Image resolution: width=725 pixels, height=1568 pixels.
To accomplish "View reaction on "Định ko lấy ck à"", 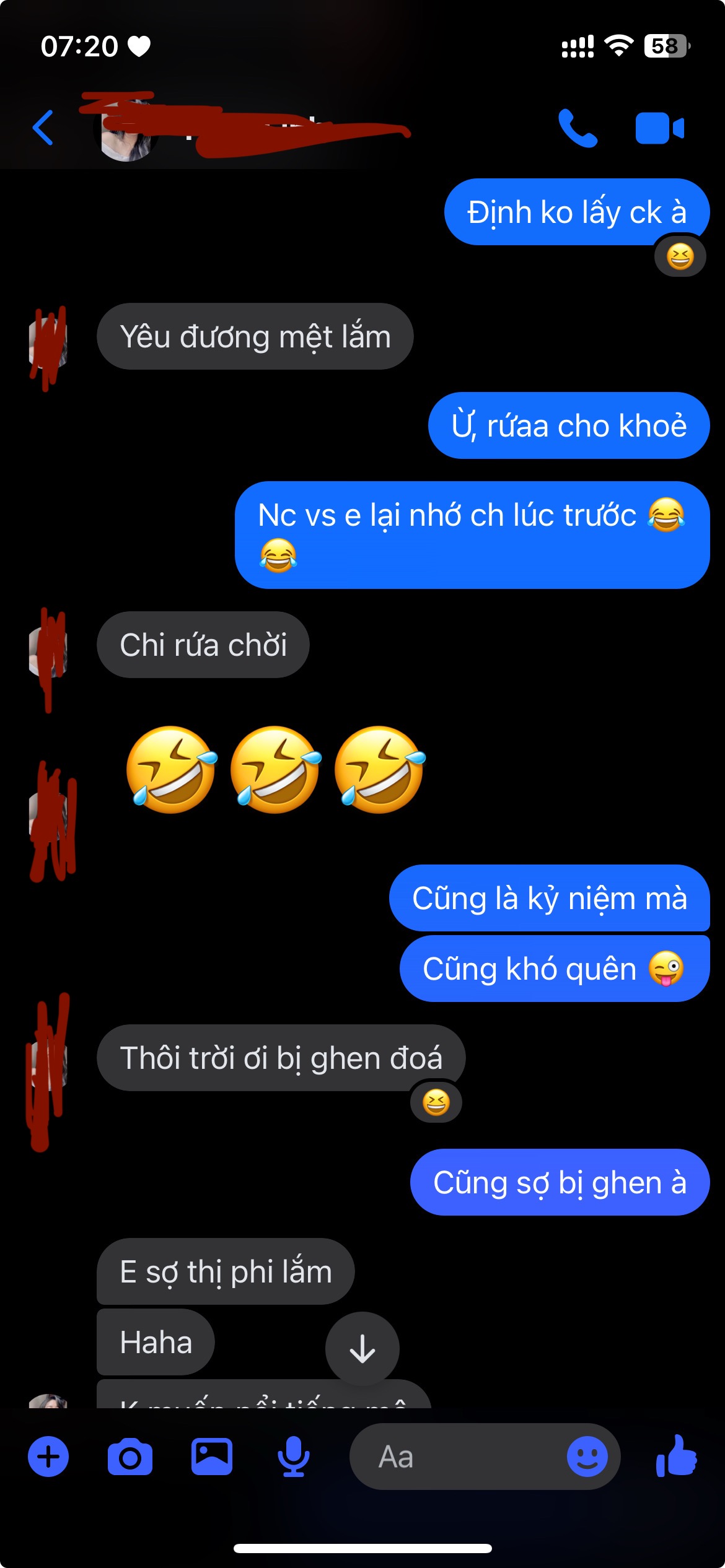I will coord(680,256).
